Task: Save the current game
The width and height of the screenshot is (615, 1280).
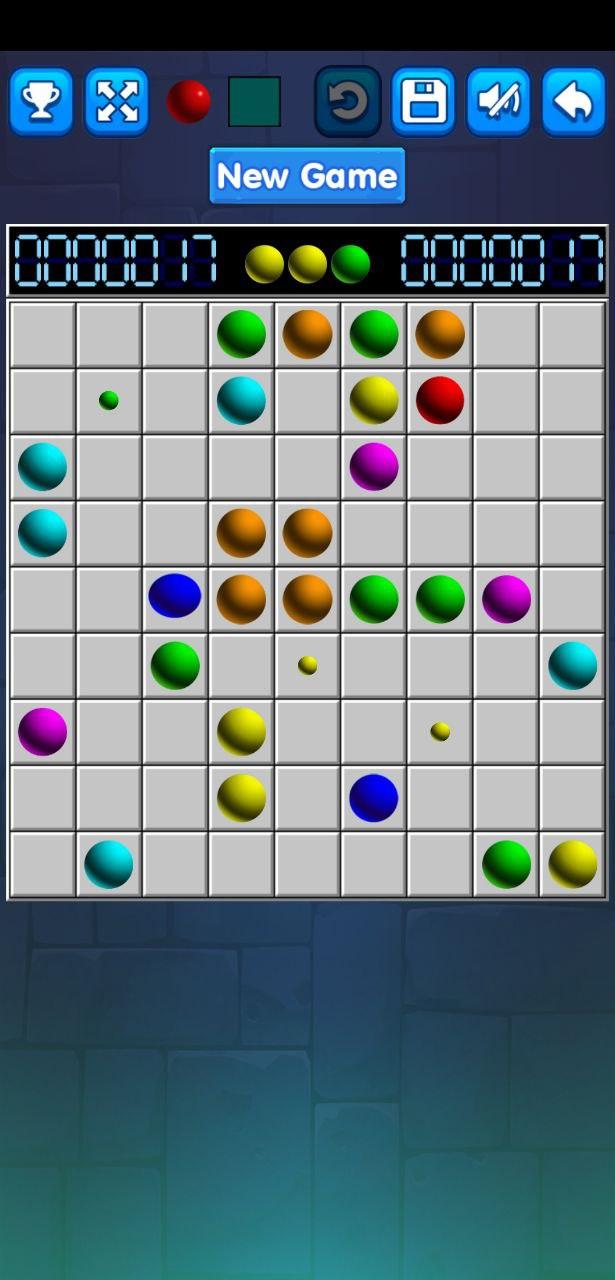Action: (x=423, y=102)
